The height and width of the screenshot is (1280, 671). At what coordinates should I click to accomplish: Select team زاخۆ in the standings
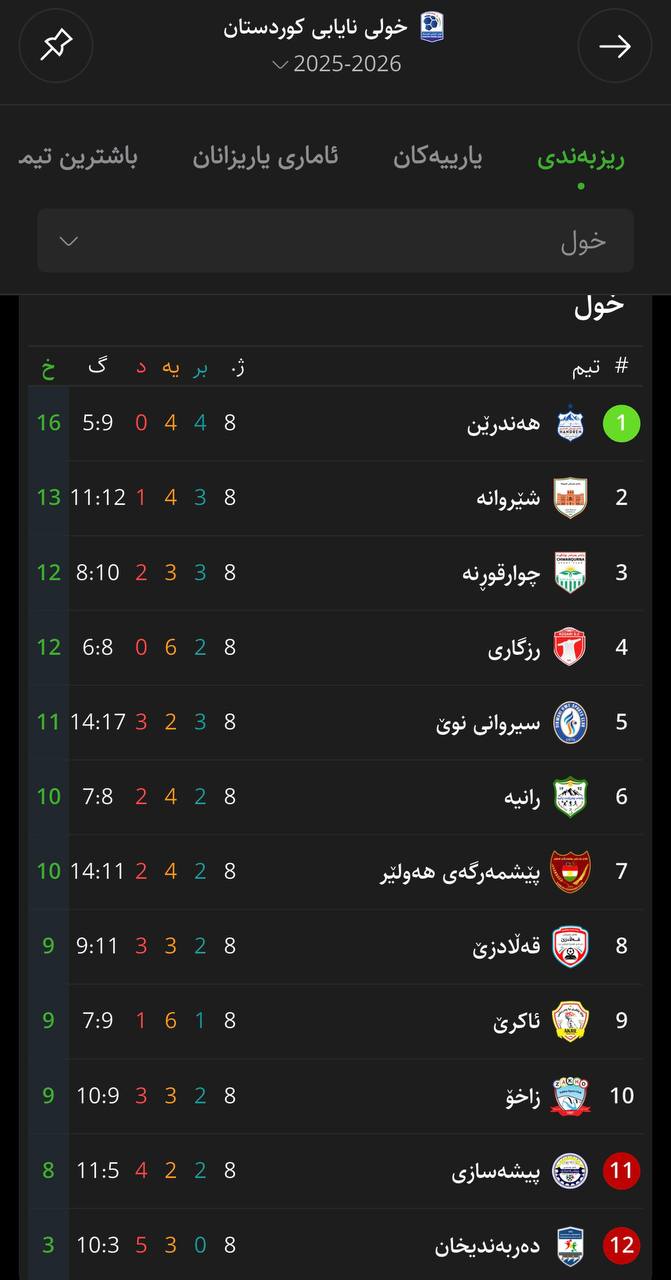click(x=522, y=1096)
